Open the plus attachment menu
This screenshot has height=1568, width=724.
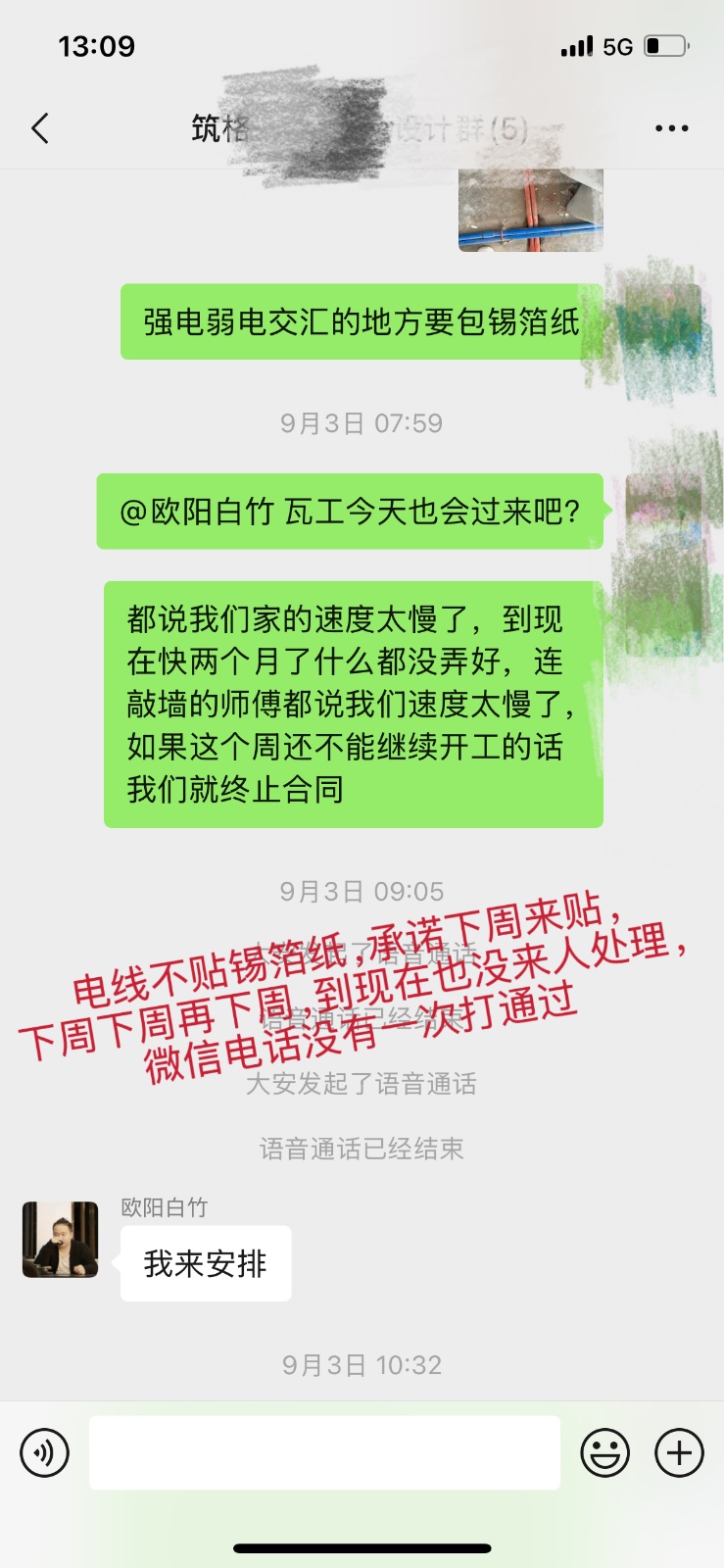click(x=679, y=1452)
